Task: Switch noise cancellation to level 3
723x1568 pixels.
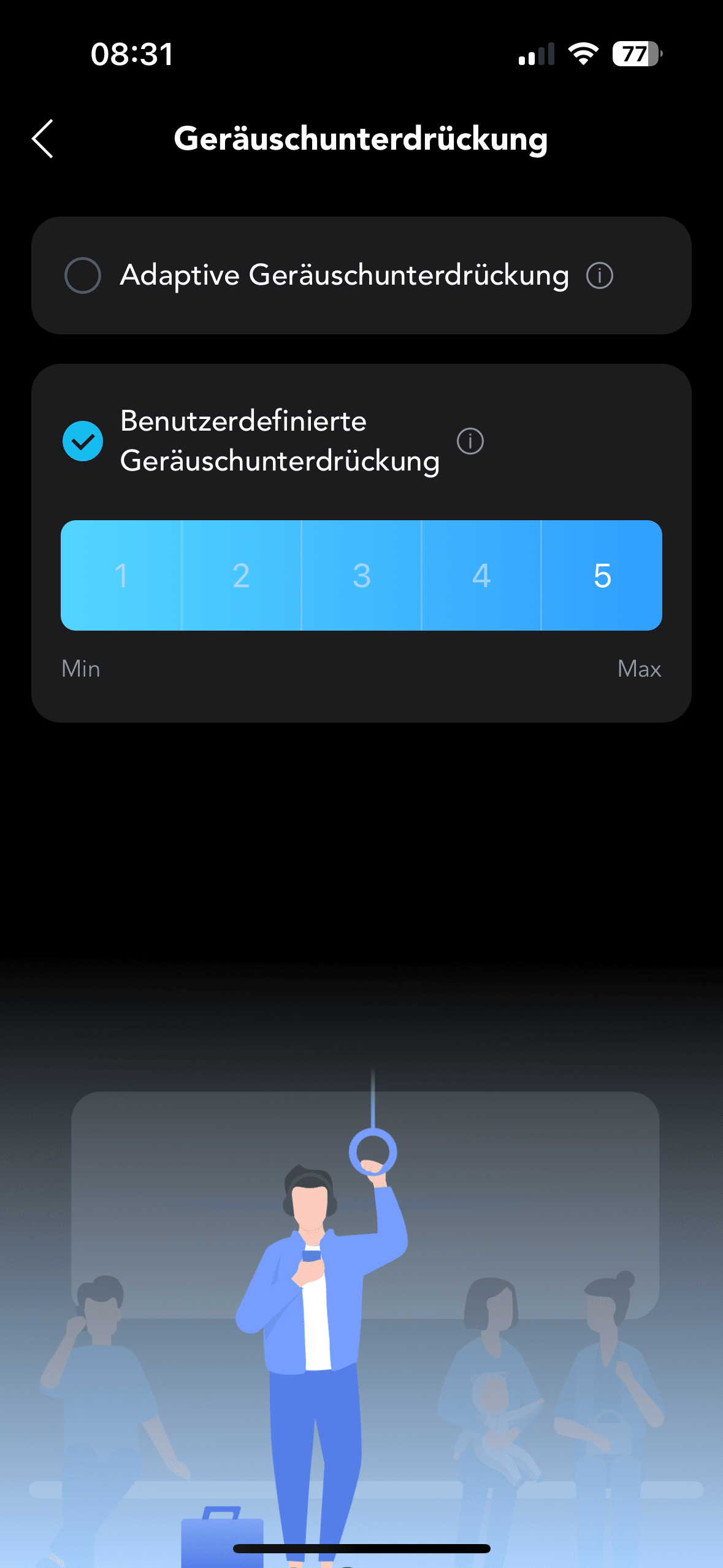Action: click(361, 575)
